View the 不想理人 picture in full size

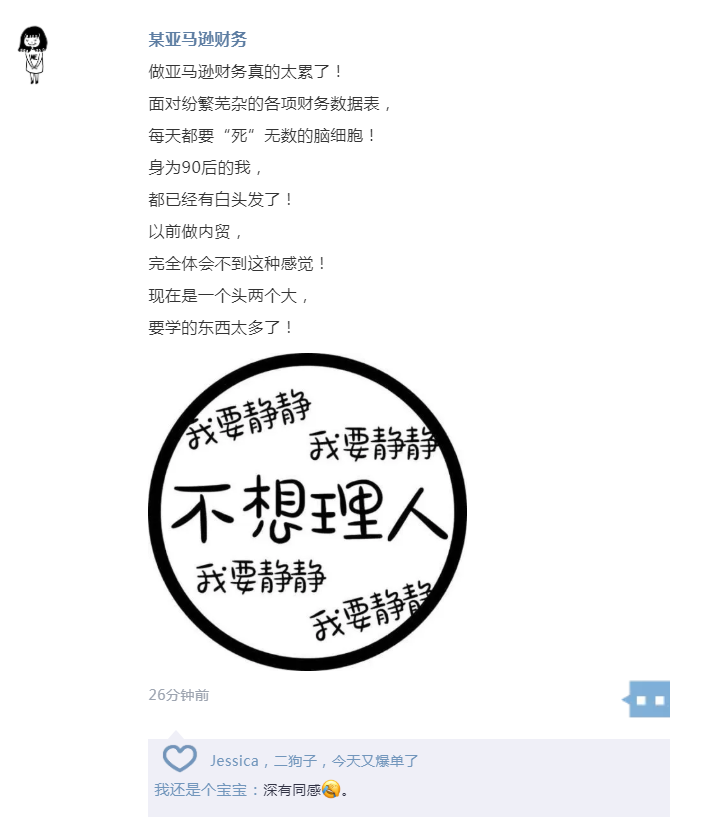[307, 512]
